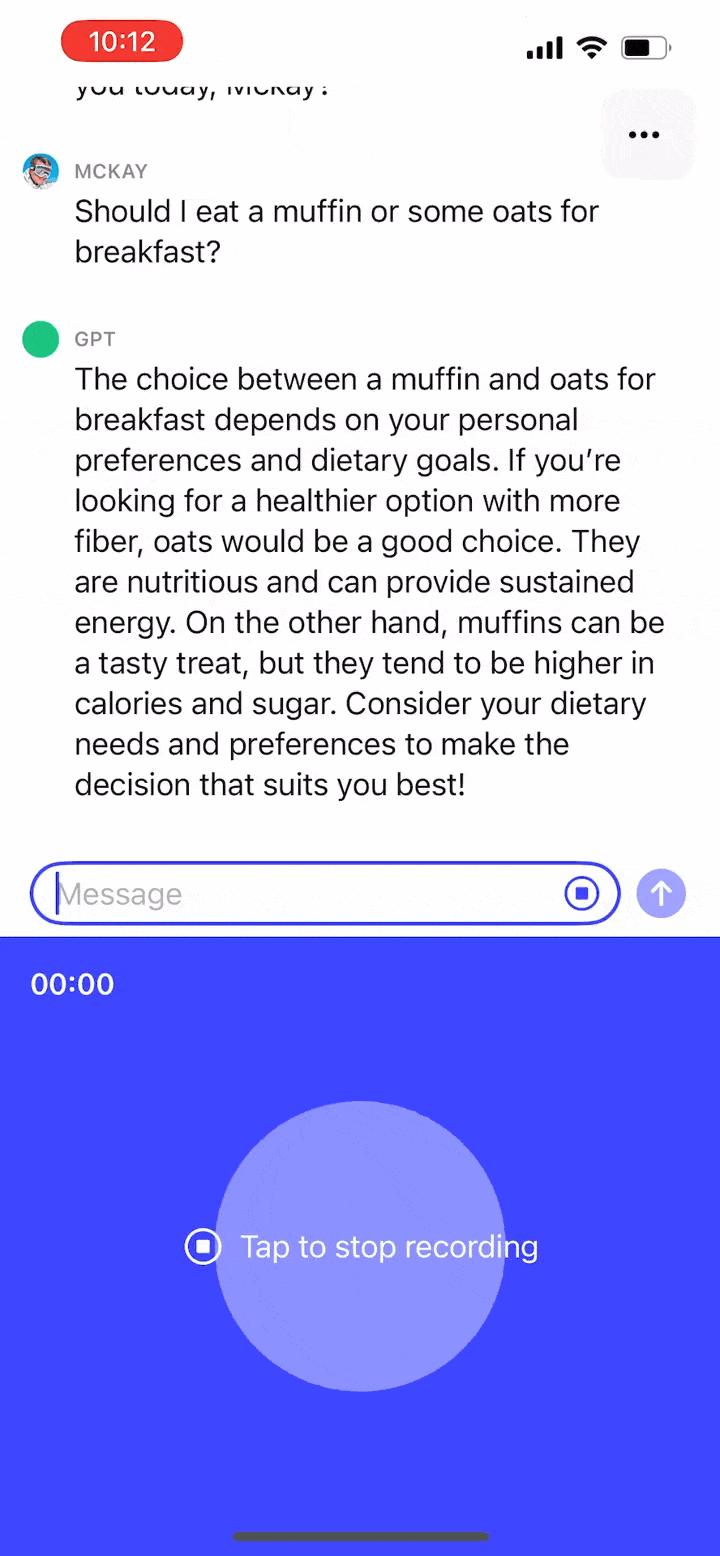The width and height of the screenshot is (720, 1556).
Task: Tap the stop recording icon in the message bar
Action: click(x=581, y=893)
